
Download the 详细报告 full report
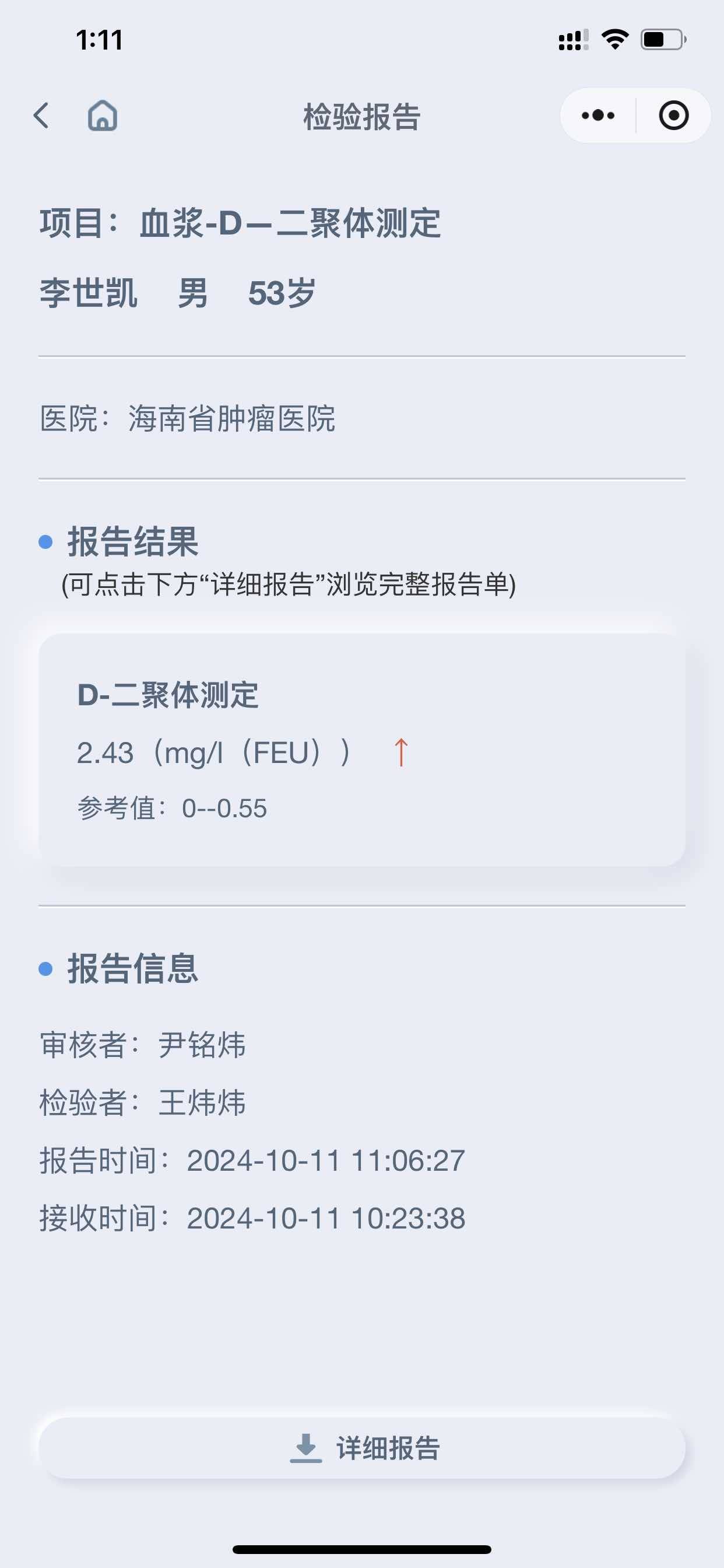[x=362, y=1447]
